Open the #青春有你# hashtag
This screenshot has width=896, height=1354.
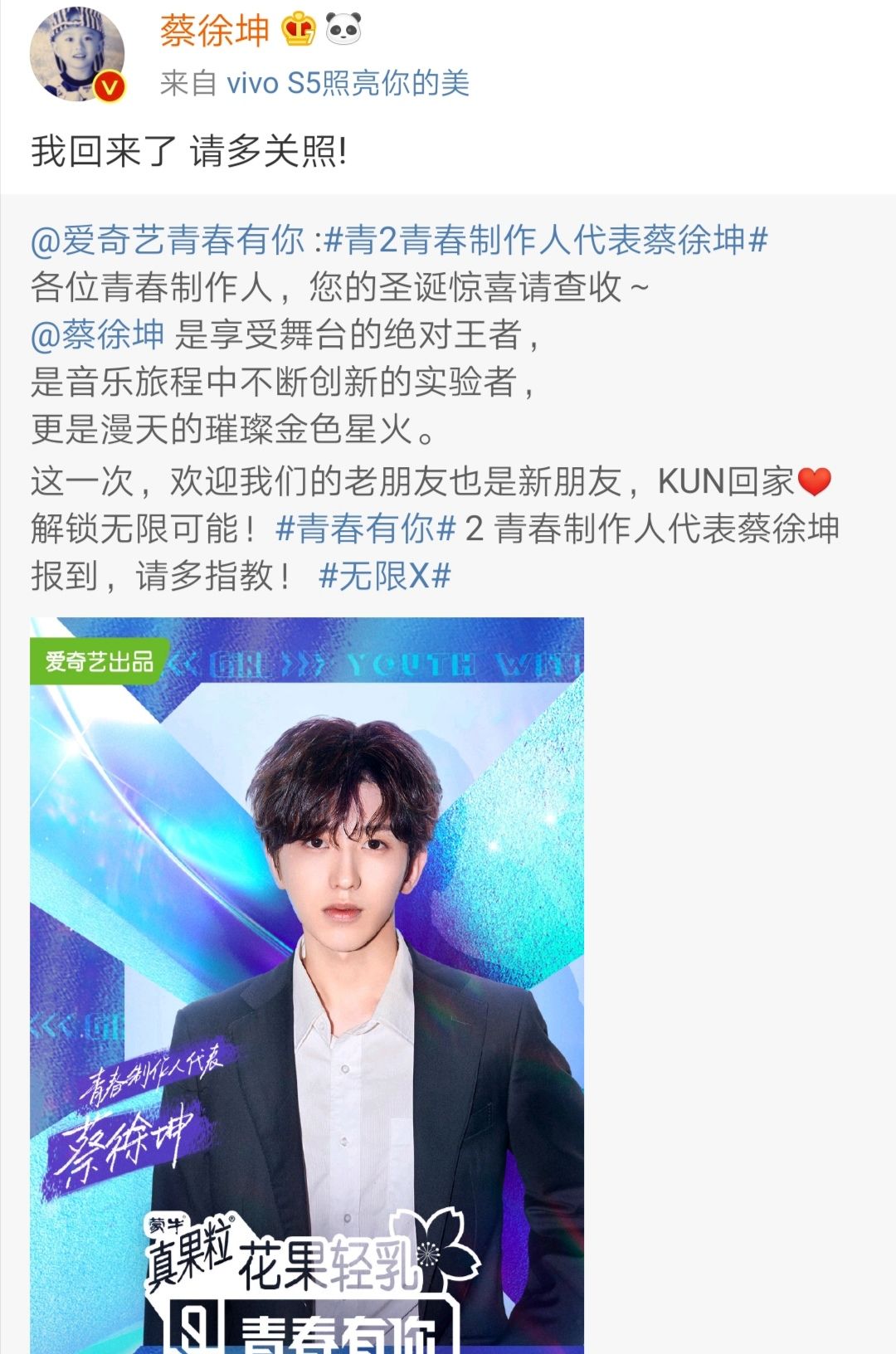pyautogui.click(x=365, y=528)
